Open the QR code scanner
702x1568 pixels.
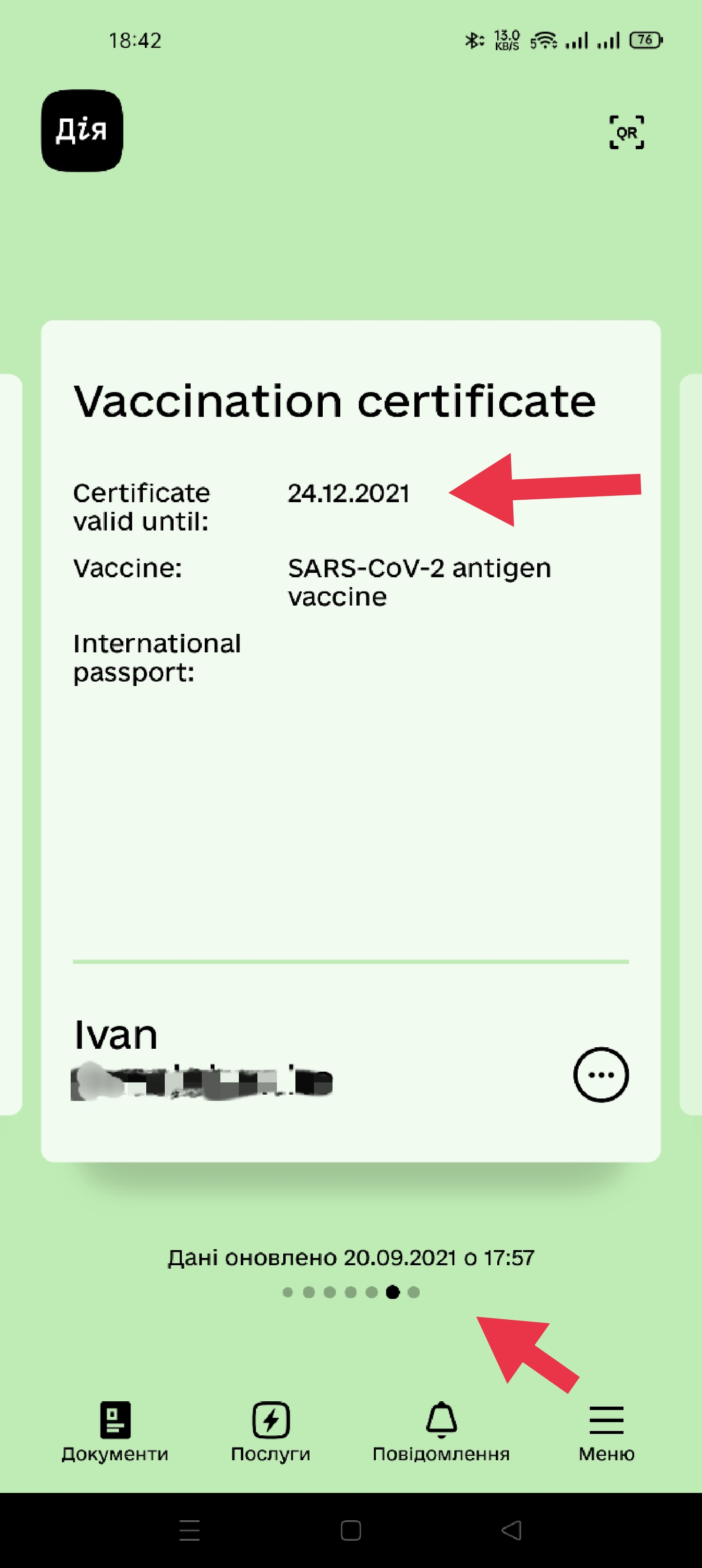click(x=626, y=132)
